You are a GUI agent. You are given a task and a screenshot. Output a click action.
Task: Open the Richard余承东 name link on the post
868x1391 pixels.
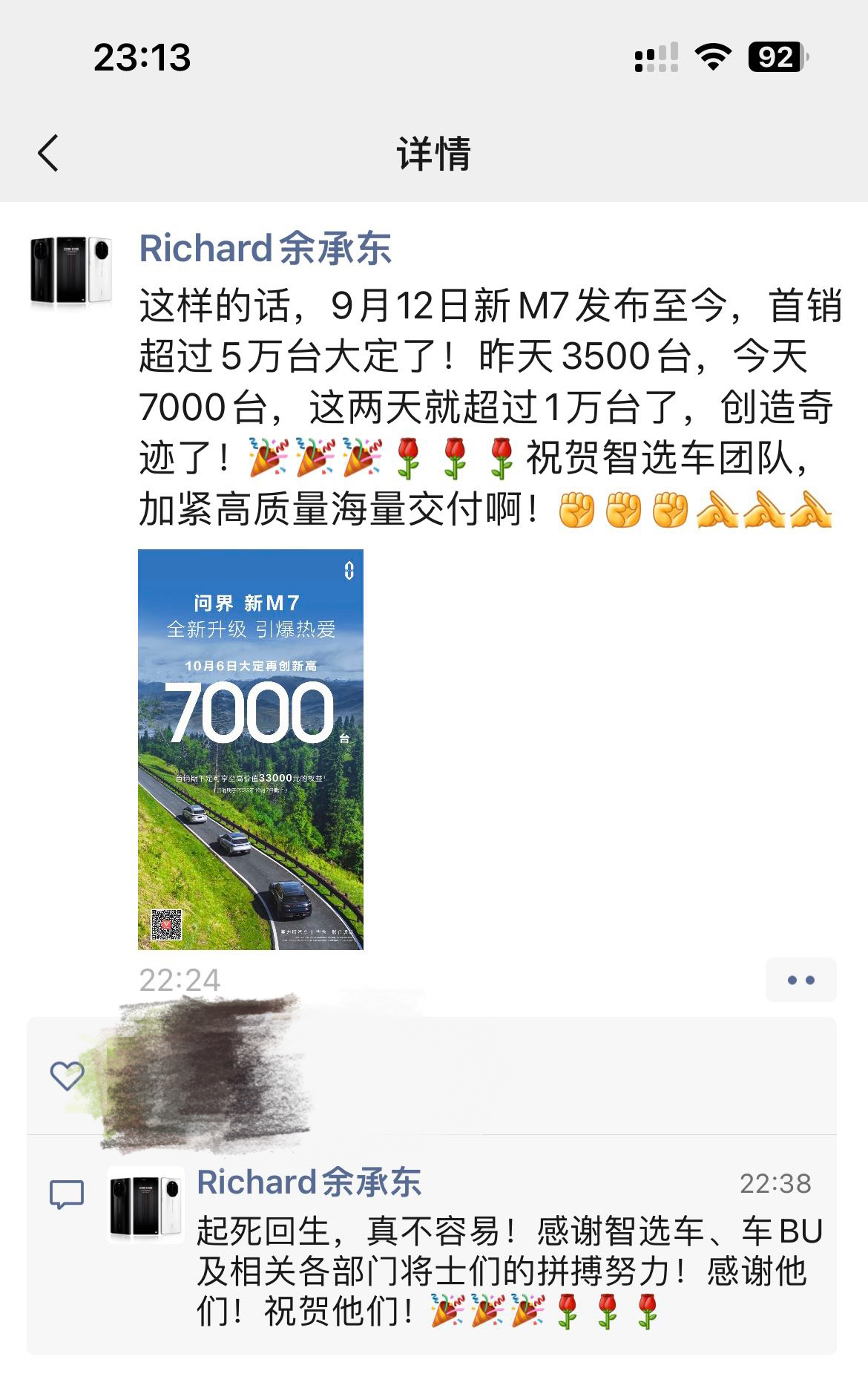point(265,249)
